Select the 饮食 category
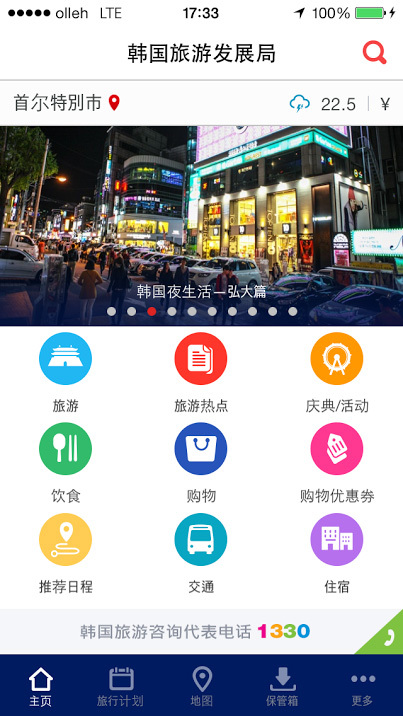The height and width of the screenshot is (716, 403). pos(65,463)
